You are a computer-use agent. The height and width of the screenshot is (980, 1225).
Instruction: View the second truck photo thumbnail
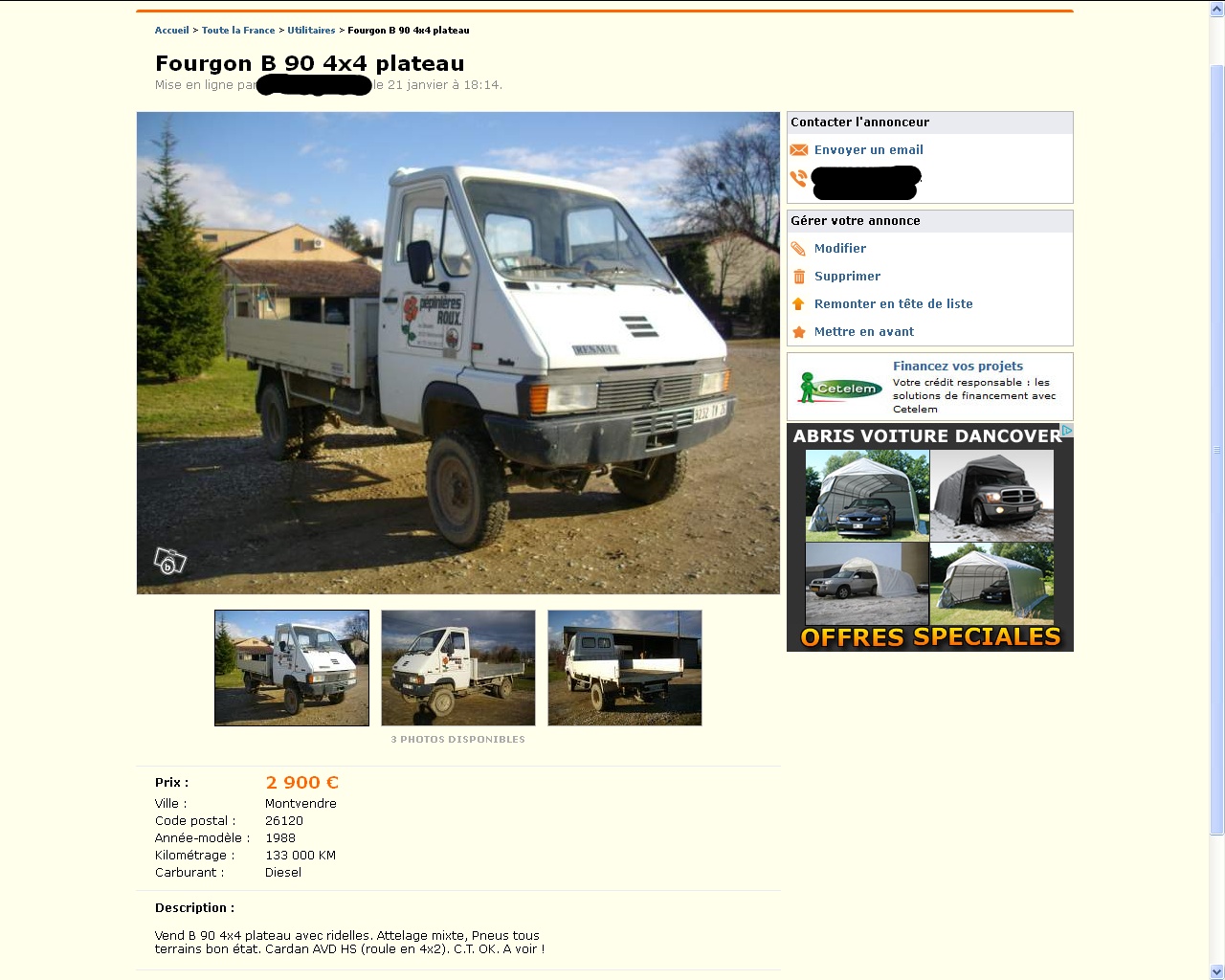458,668
